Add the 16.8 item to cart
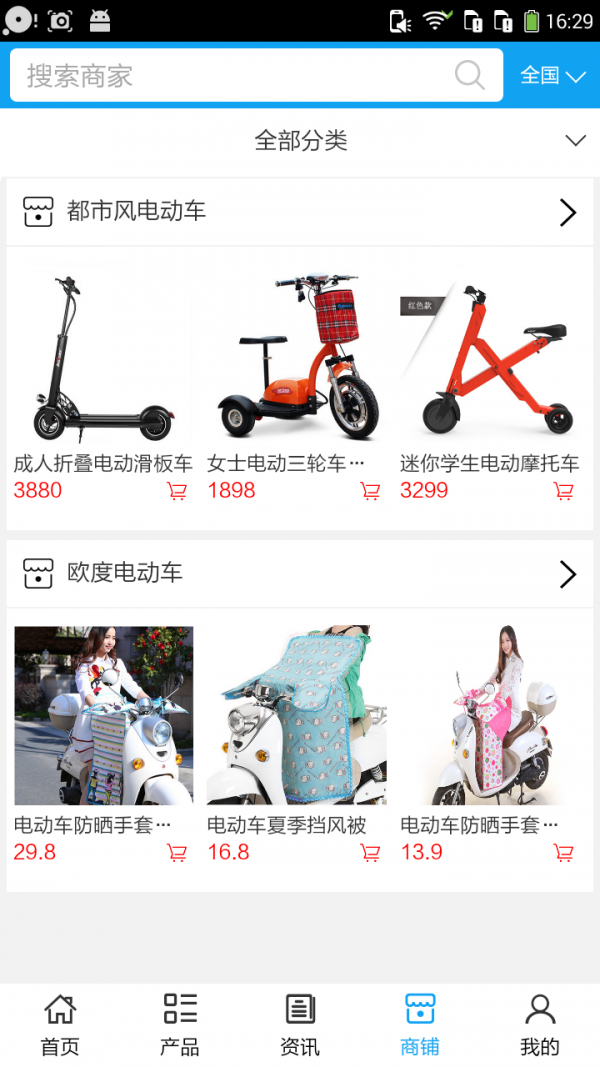 click(x=370, y=853)
